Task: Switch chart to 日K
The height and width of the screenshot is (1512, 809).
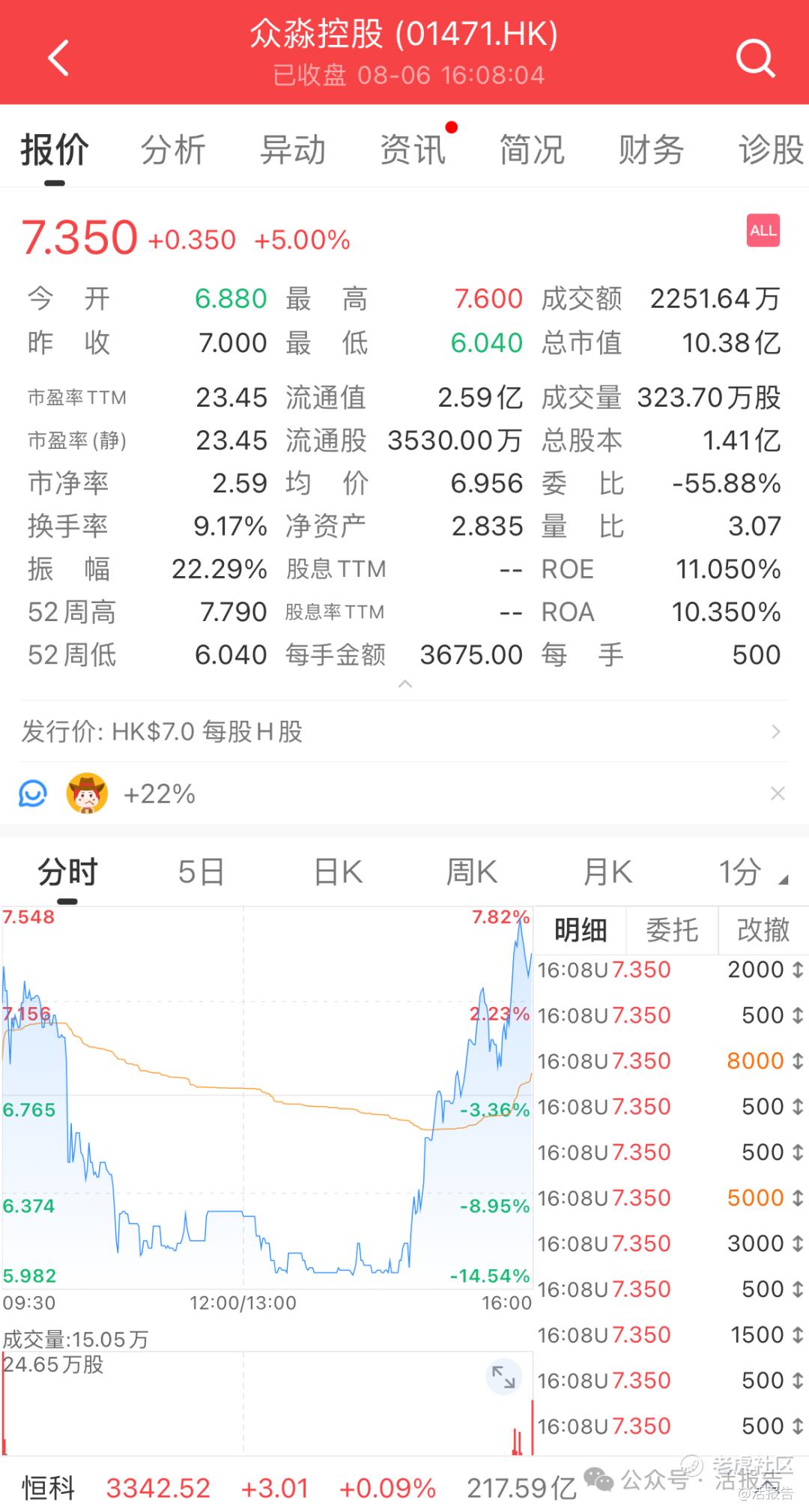Action: [338, 872]
